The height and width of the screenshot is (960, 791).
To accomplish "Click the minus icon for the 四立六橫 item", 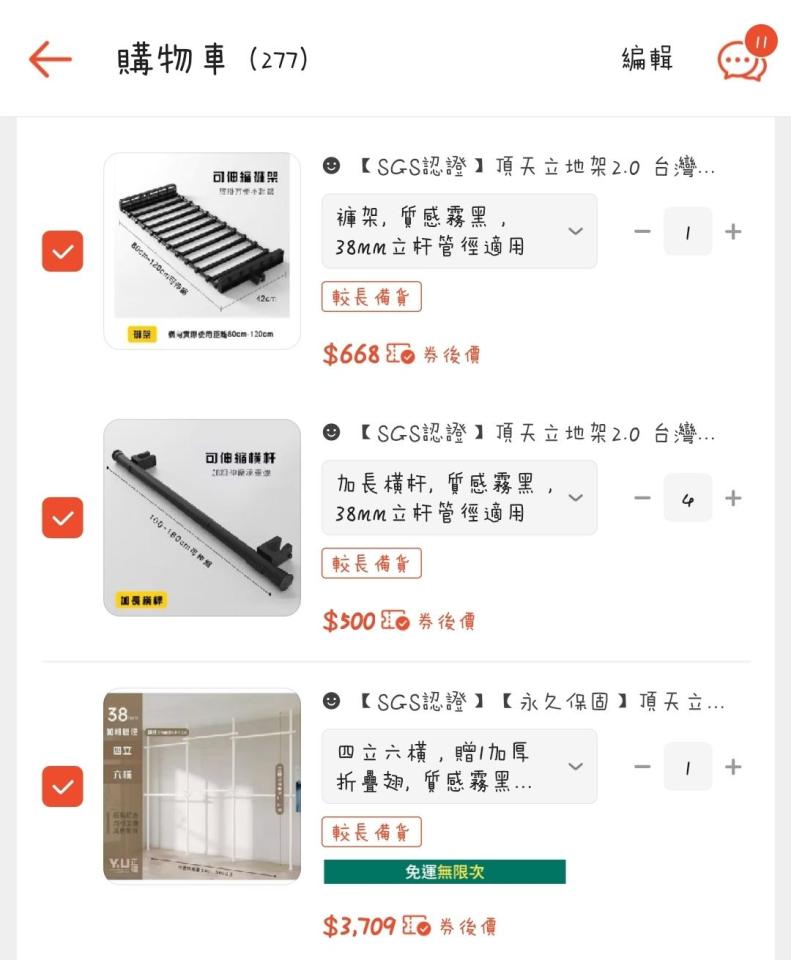I will tap(643, 766).
